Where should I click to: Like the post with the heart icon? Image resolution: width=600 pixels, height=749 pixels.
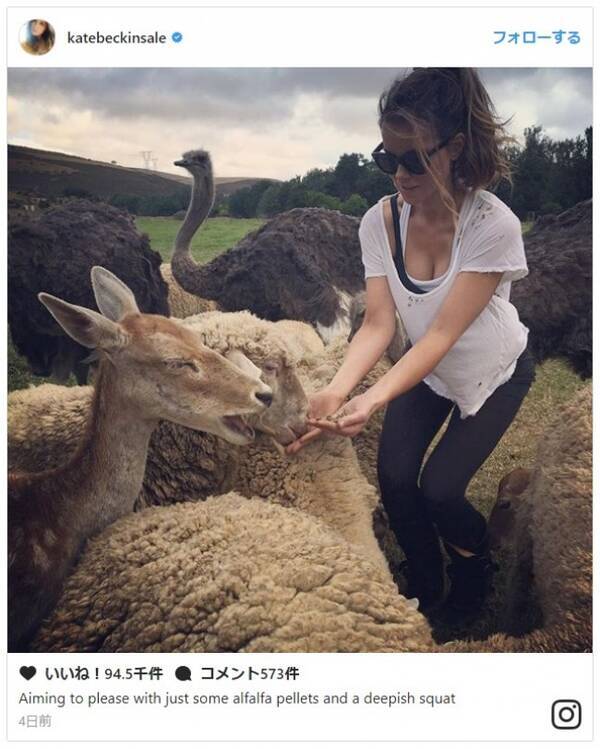(28, 674)
